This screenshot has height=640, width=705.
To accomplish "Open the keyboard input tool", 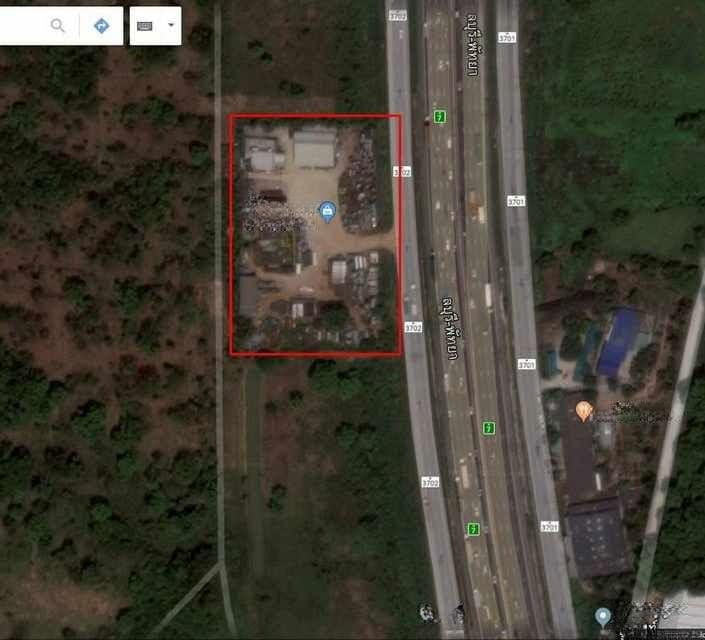I will [145, 26].
